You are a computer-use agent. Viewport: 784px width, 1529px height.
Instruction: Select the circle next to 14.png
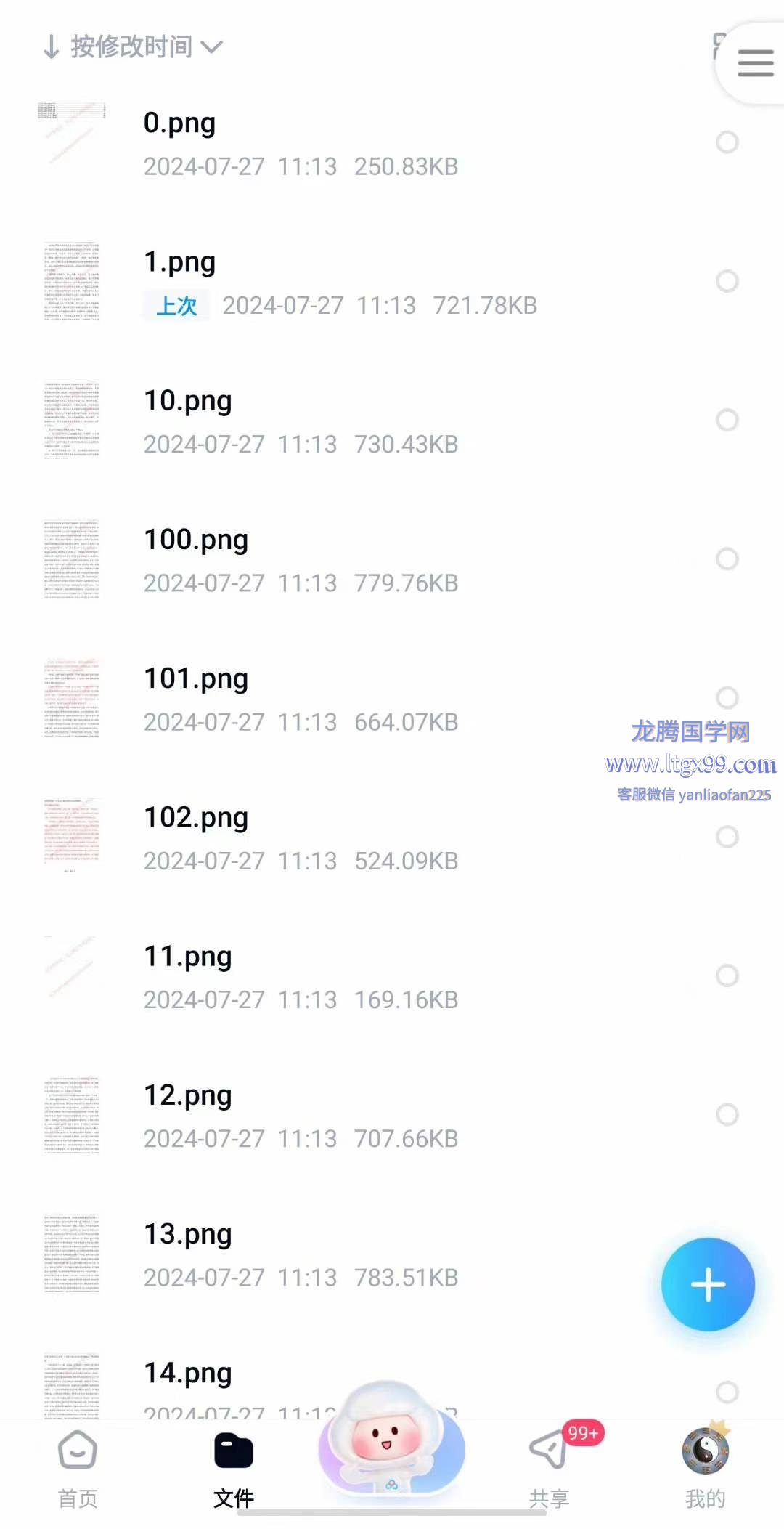coord(727,1392)
